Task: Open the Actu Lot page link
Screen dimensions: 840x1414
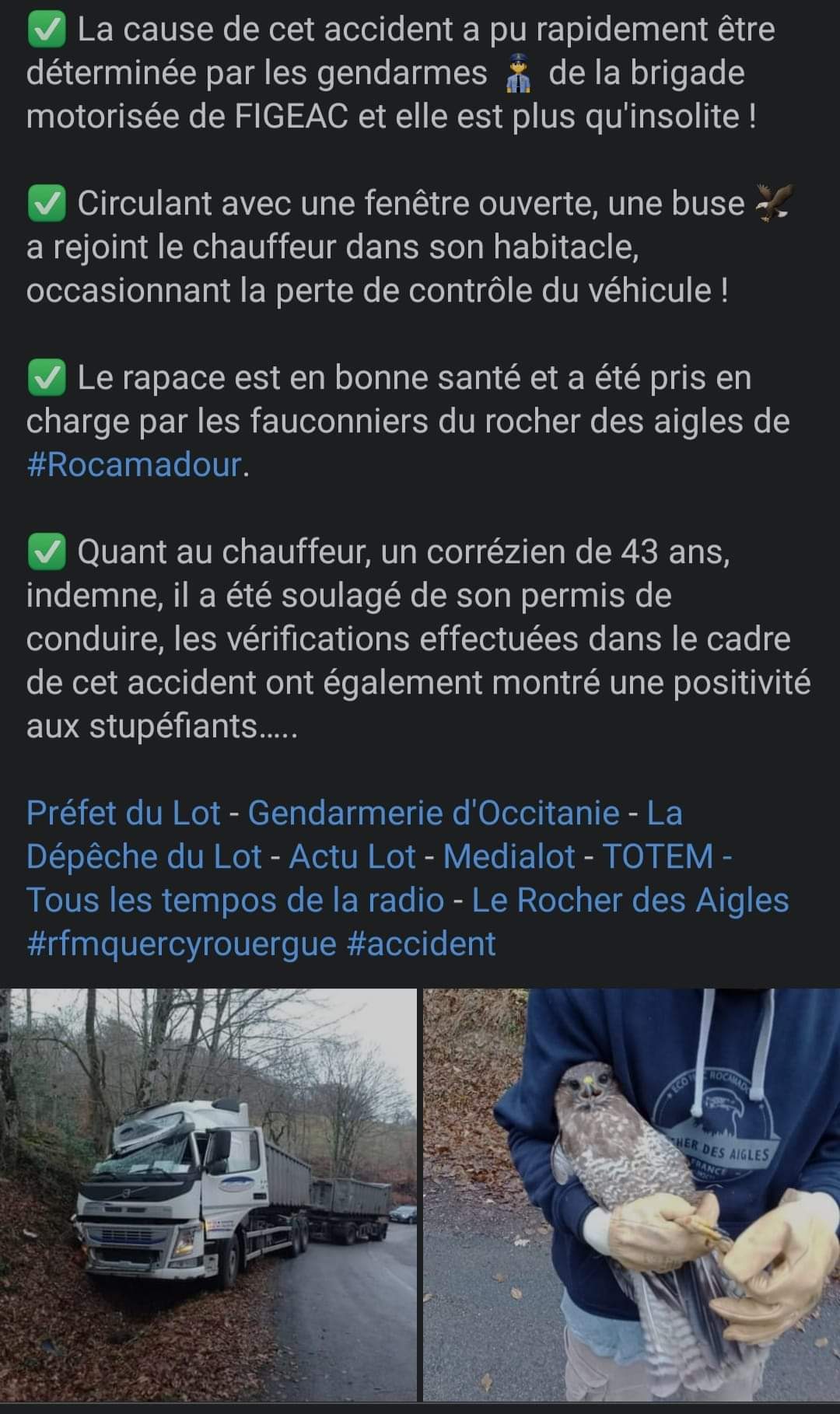Action: 352,856
